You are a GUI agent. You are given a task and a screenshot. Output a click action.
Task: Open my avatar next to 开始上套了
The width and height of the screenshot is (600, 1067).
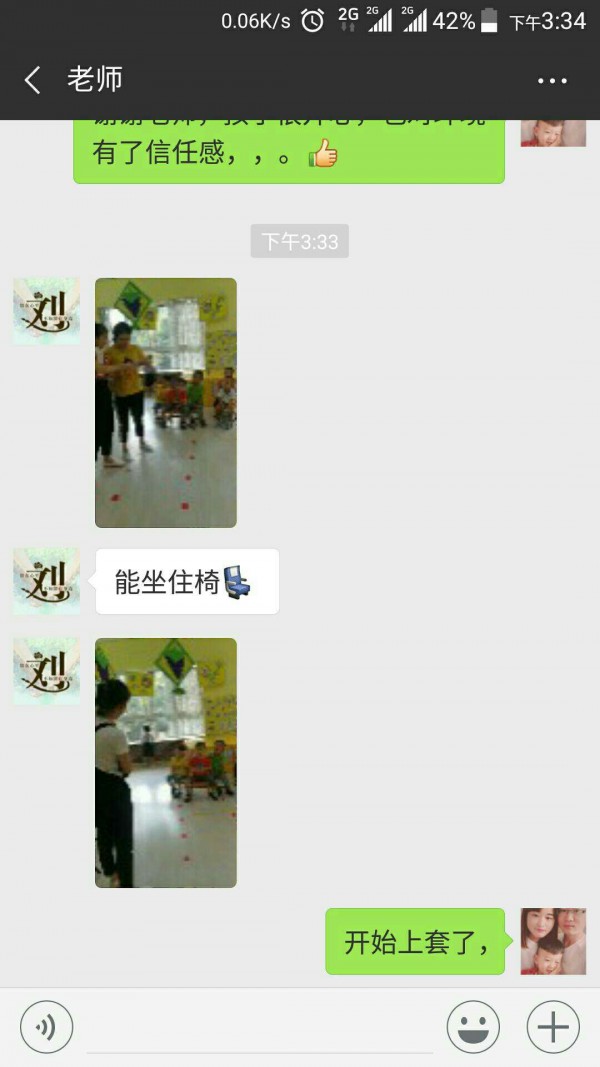553,941
